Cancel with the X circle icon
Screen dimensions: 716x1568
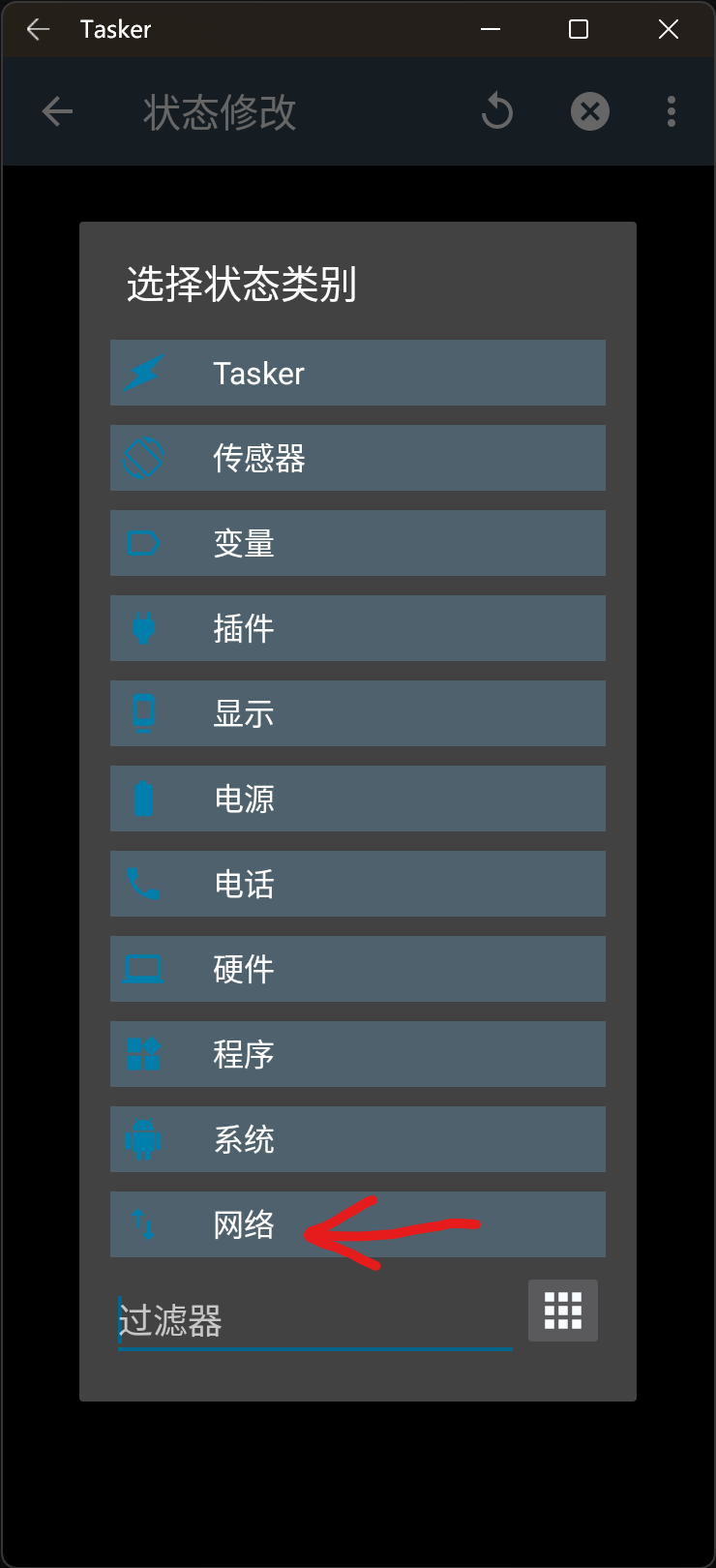(590, 112)
